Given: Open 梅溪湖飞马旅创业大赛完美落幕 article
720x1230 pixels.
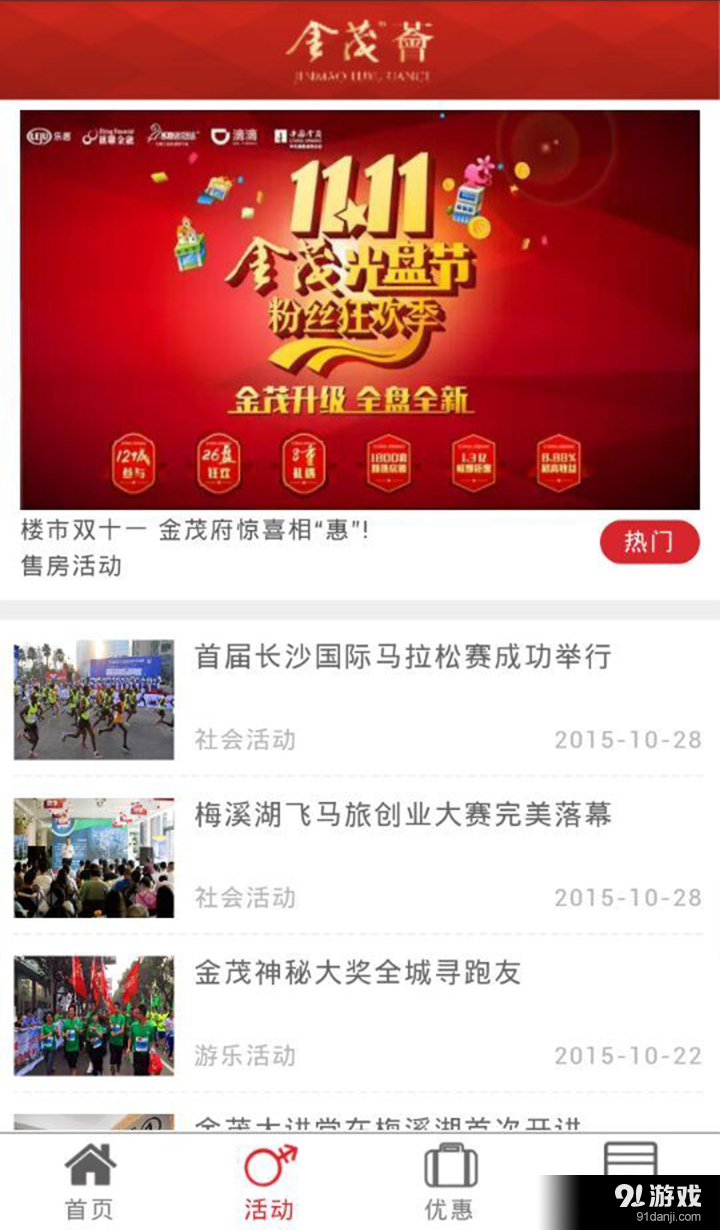Looking at the screenshot, I should [x=402, y=815].
